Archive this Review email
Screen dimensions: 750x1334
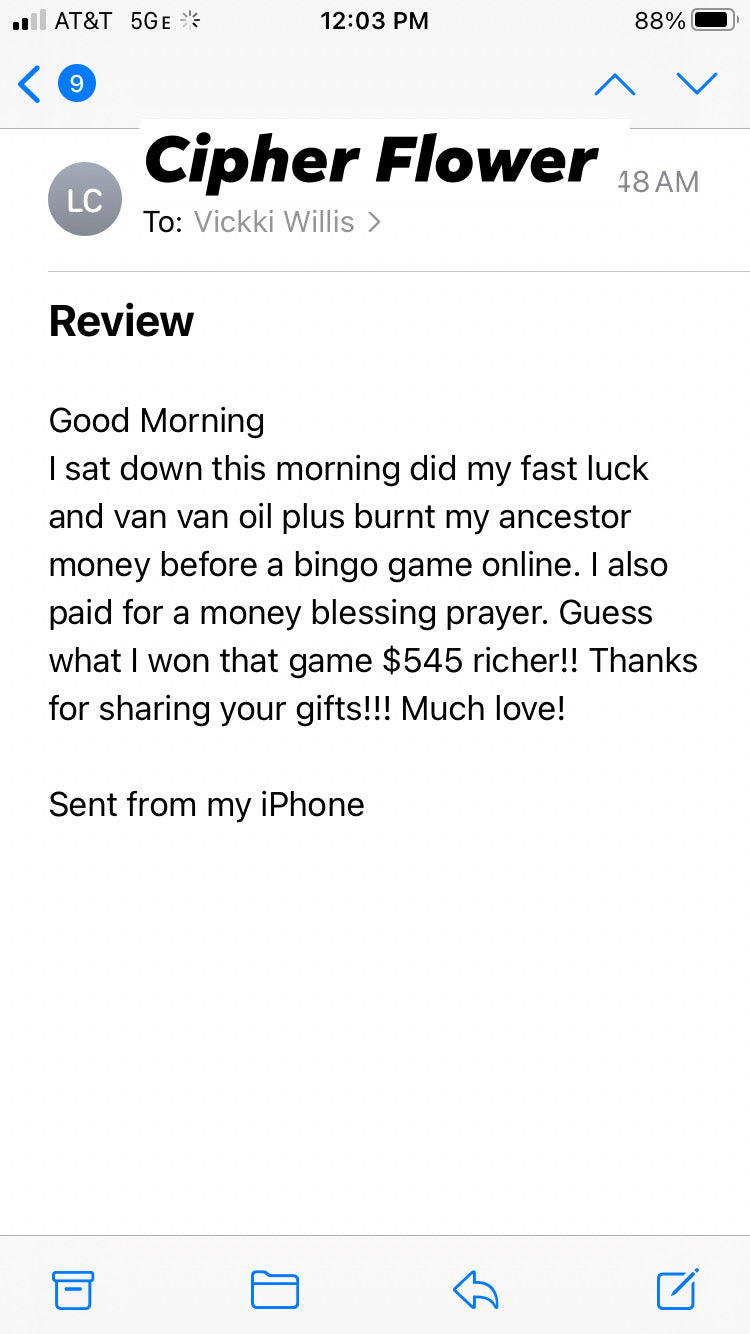(x=73, y=1289)
